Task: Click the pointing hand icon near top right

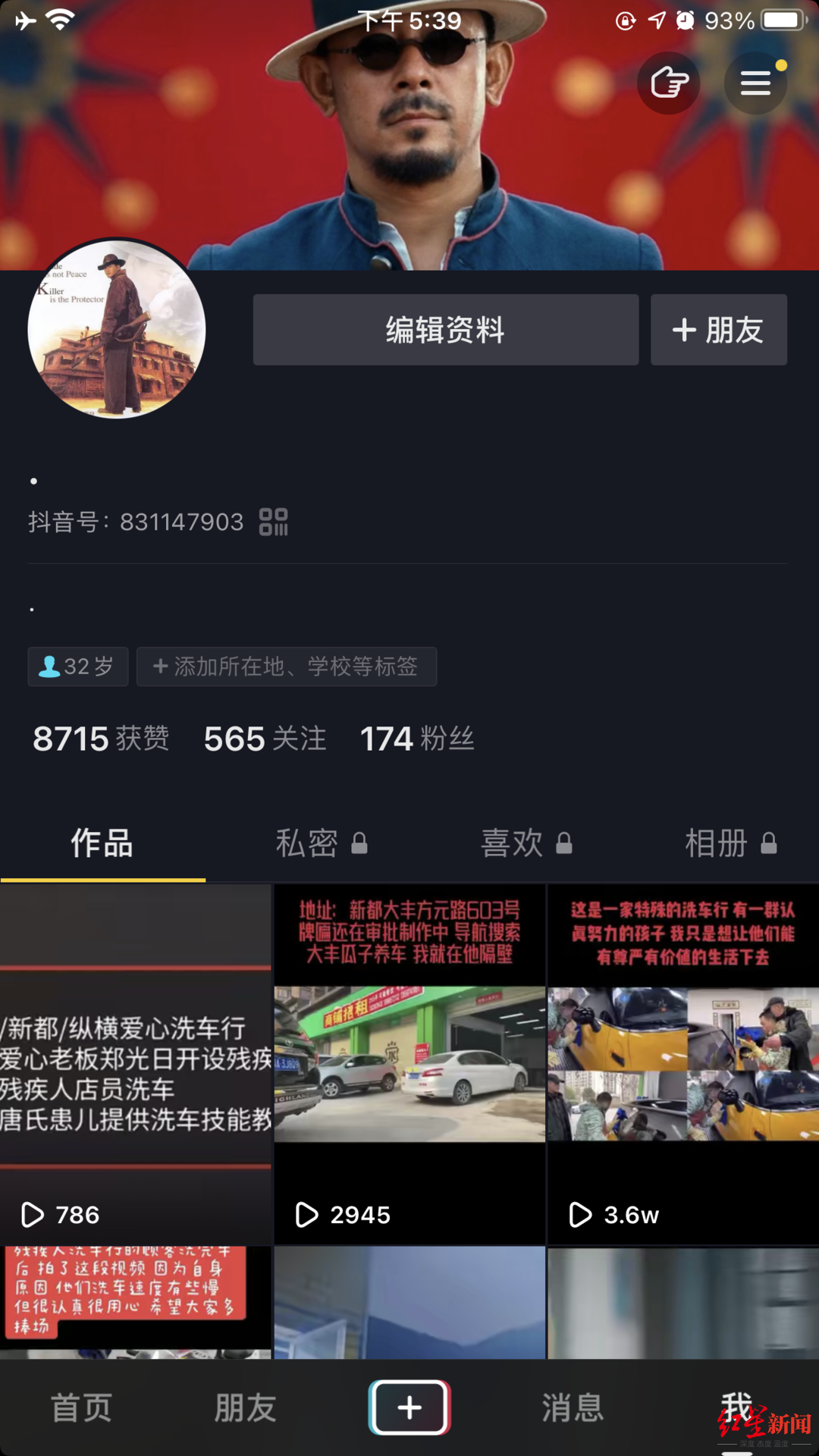Action: [x=668, y=82]
